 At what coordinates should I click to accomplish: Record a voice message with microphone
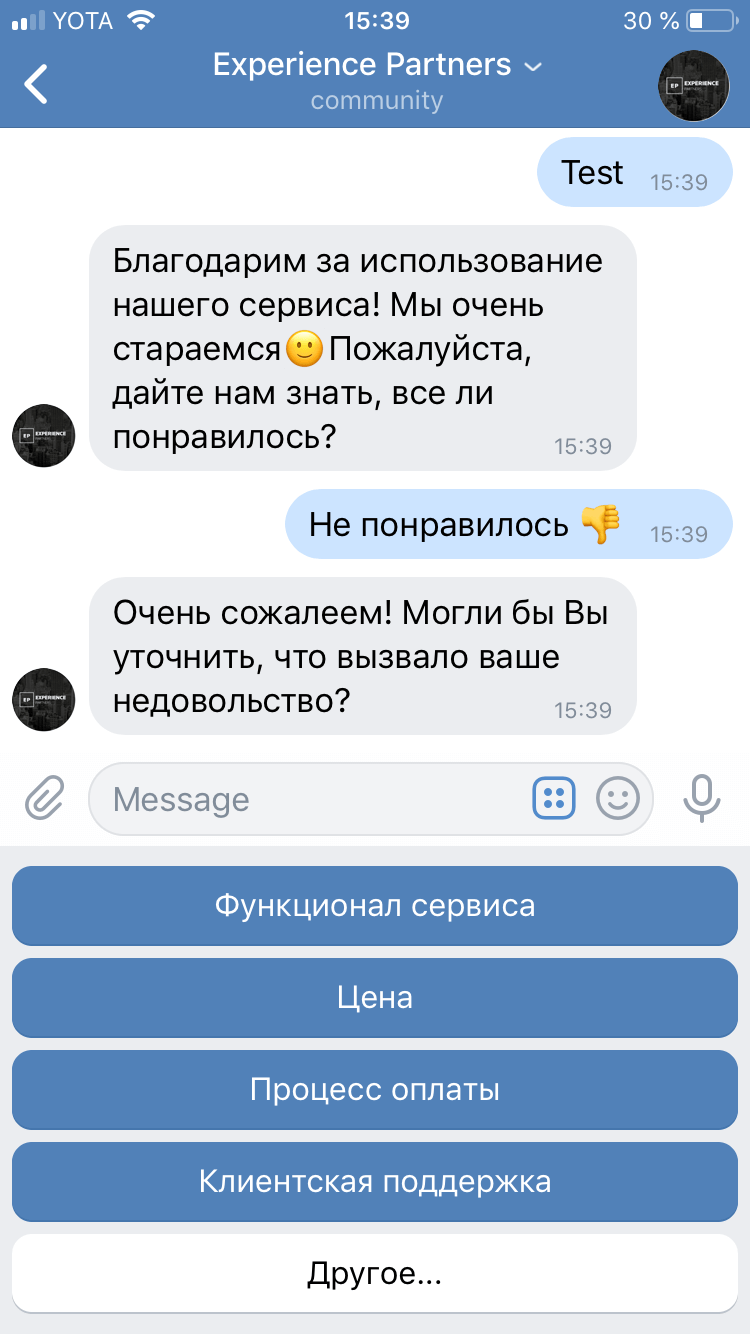click(702, 798)
